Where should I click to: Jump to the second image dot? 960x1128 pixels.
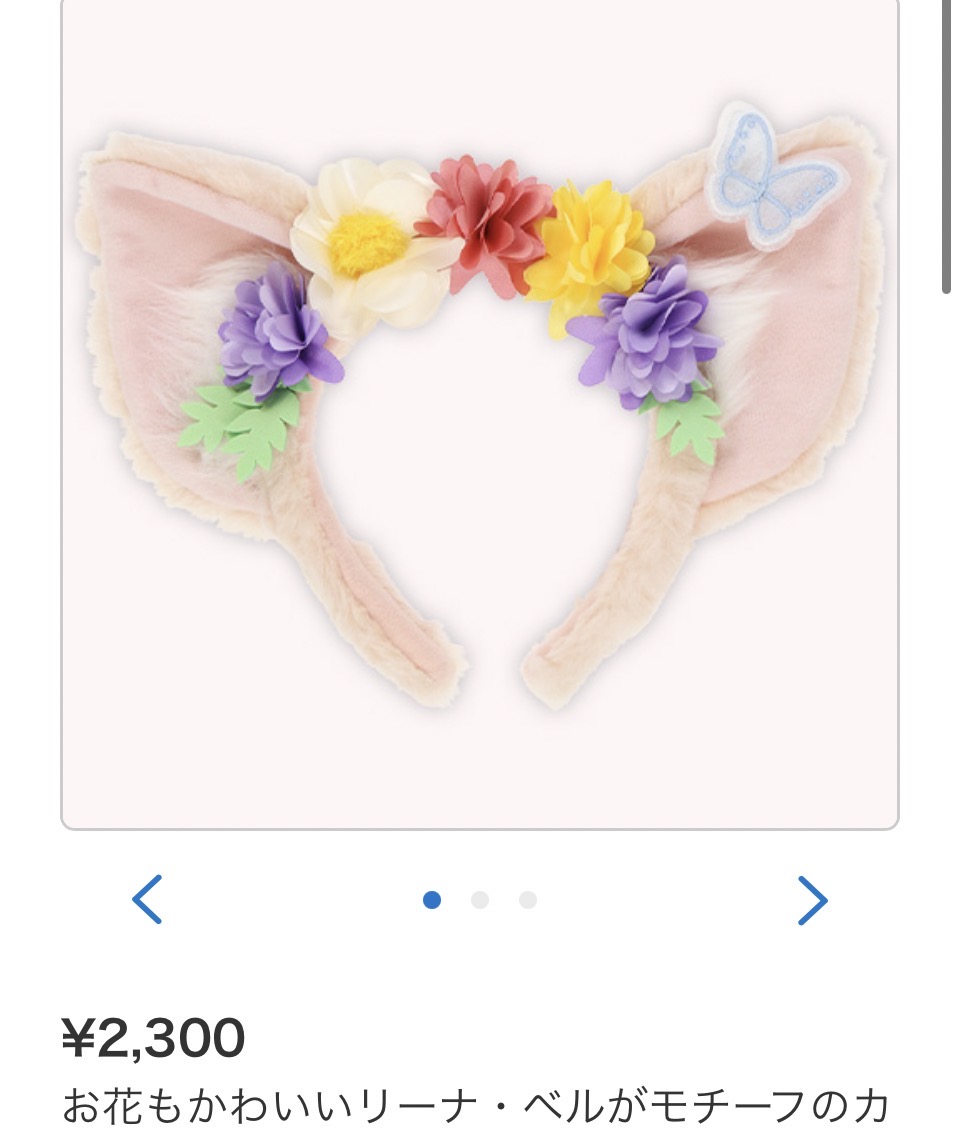point(480,900)
